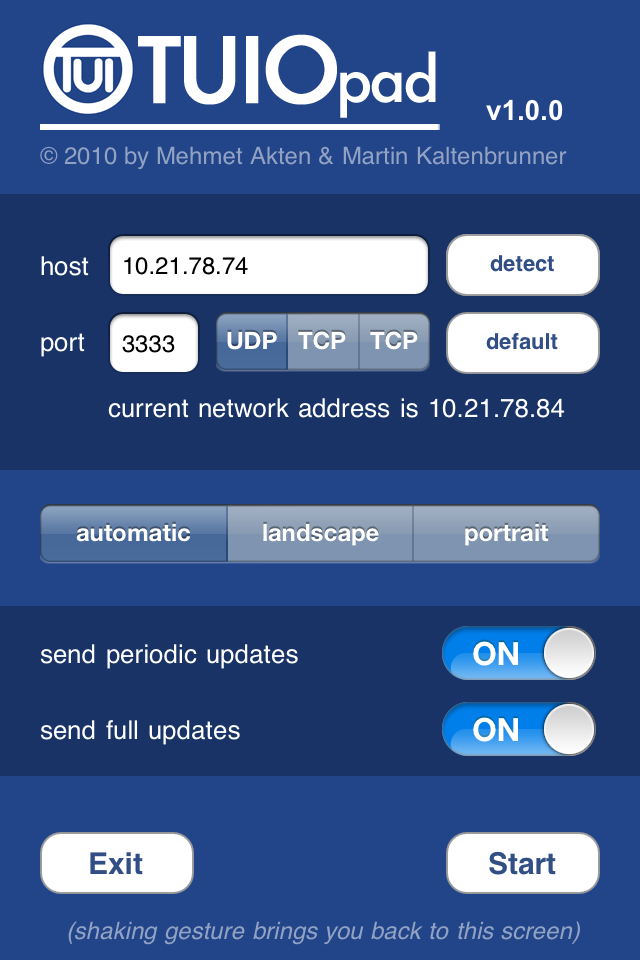Edit the port number field
Screen dimensions: 640x960
(x=153, y=343)
